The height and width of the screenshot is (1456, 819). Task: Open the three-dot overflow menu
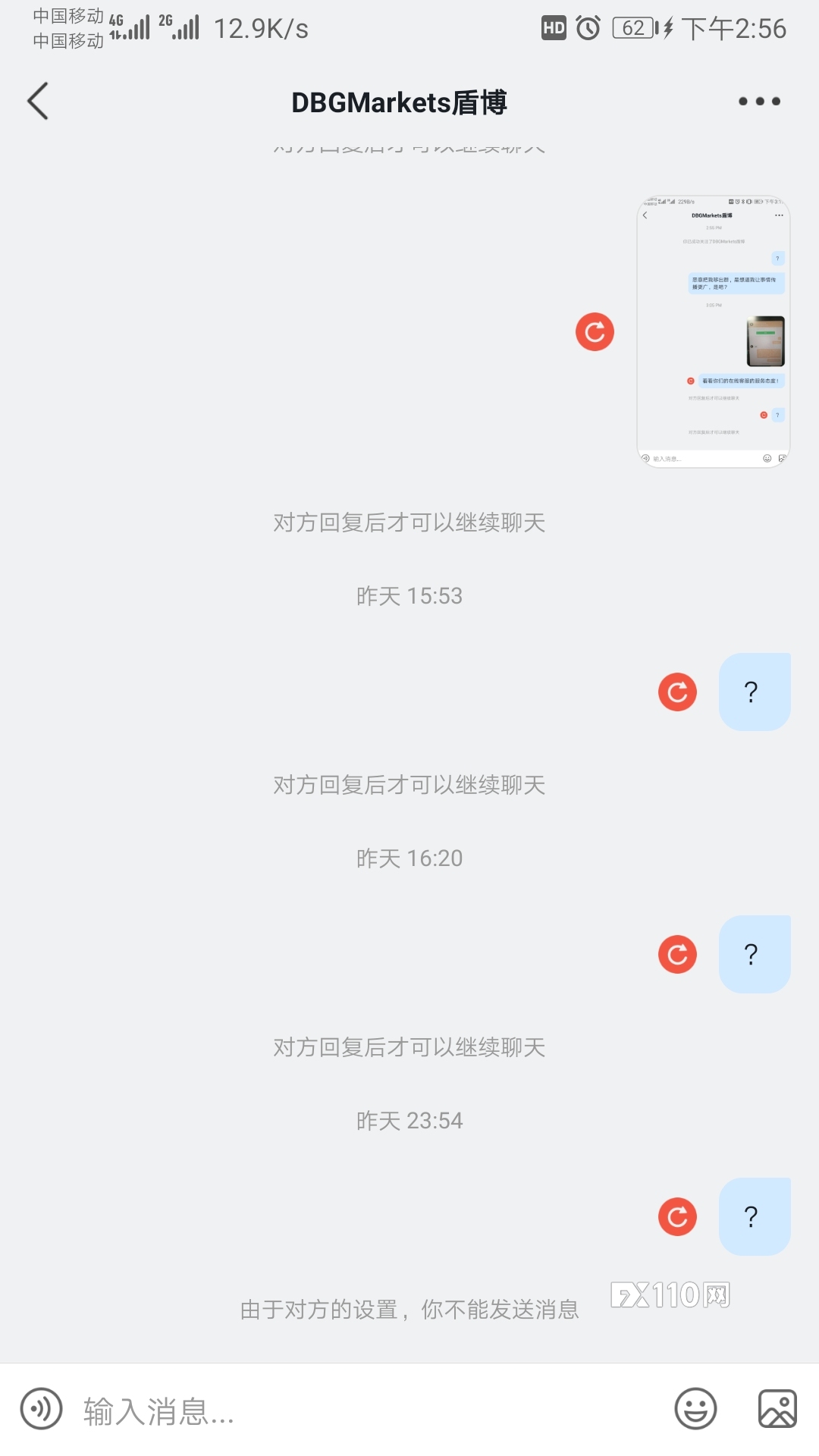759,102
